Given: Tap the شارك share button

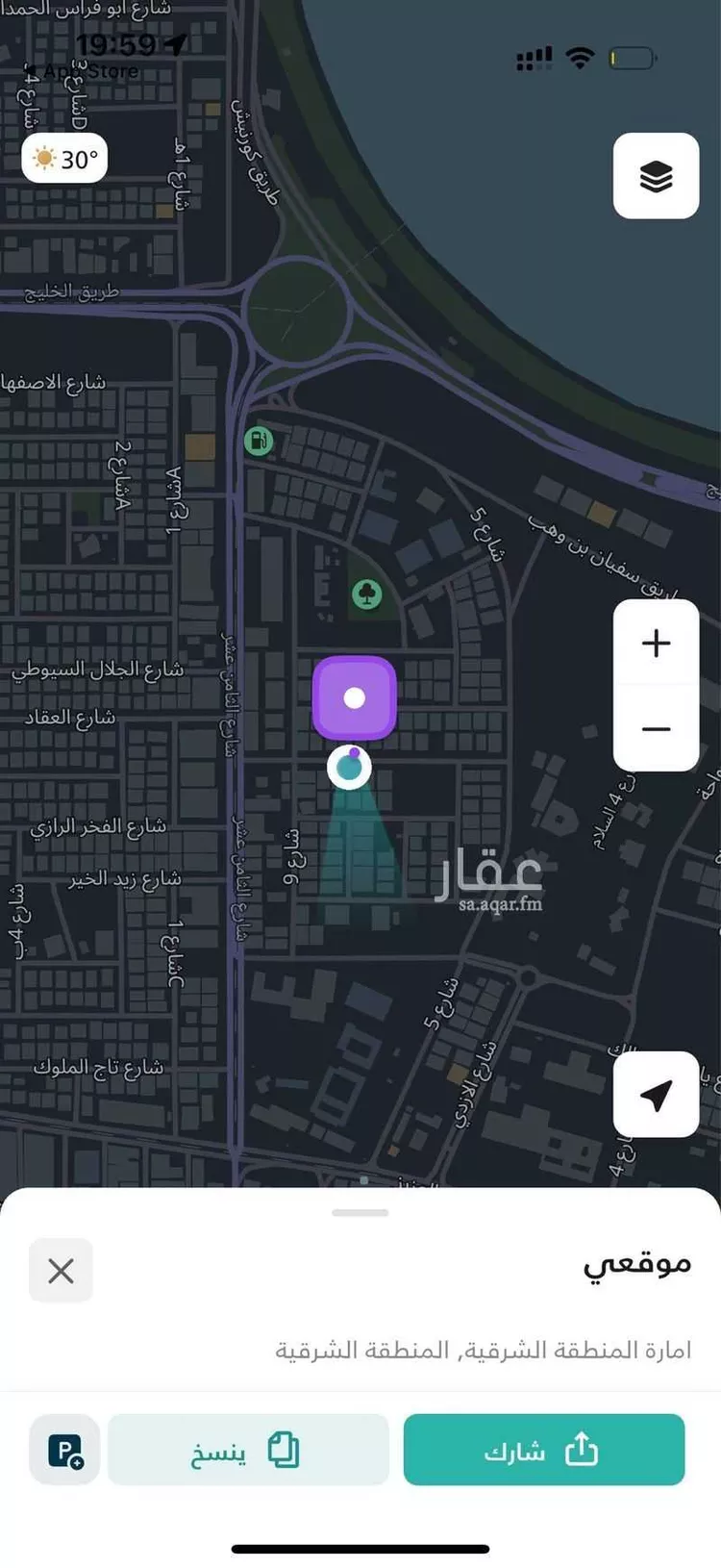Looking at the screenshot, I should click(x=543, y=1450).
